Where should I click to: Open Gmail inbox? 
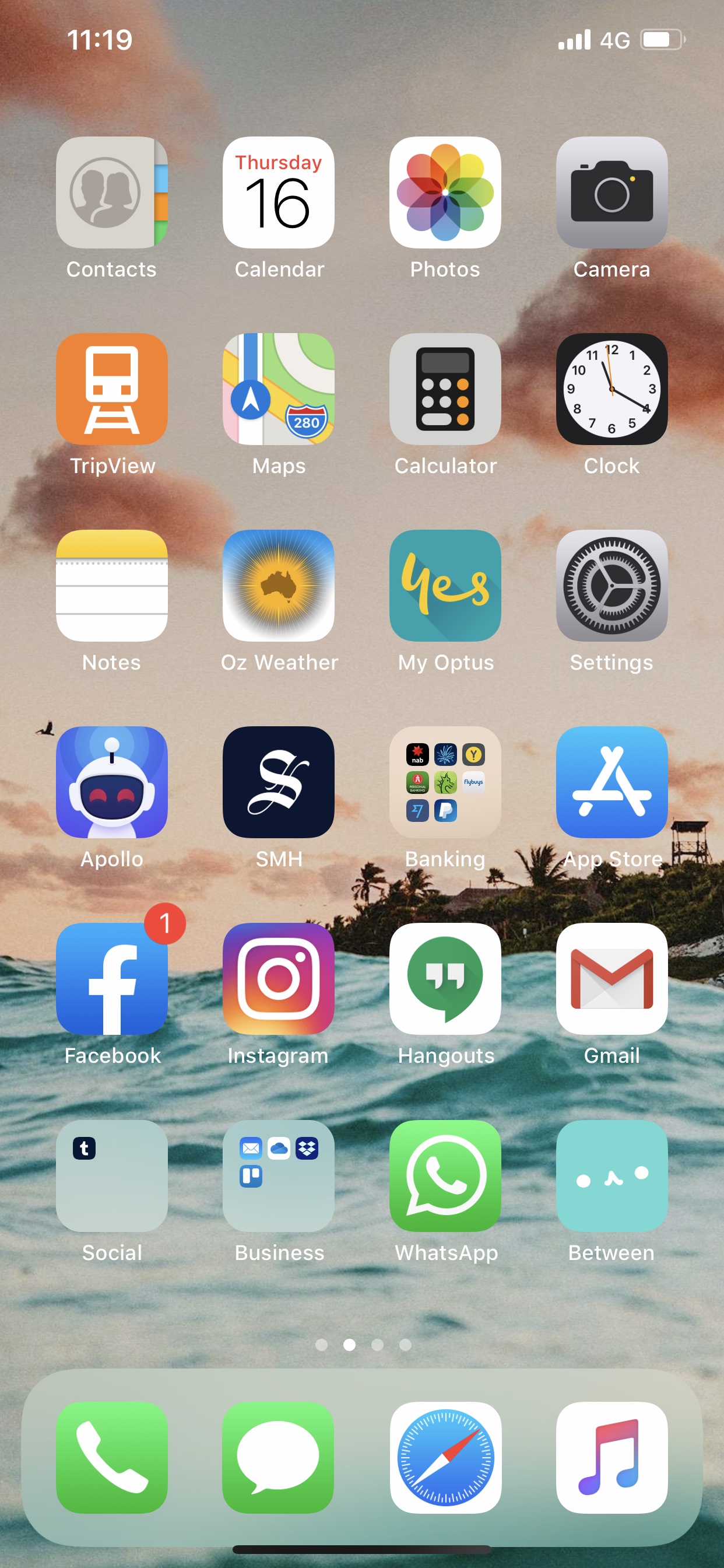click(611, 979)
